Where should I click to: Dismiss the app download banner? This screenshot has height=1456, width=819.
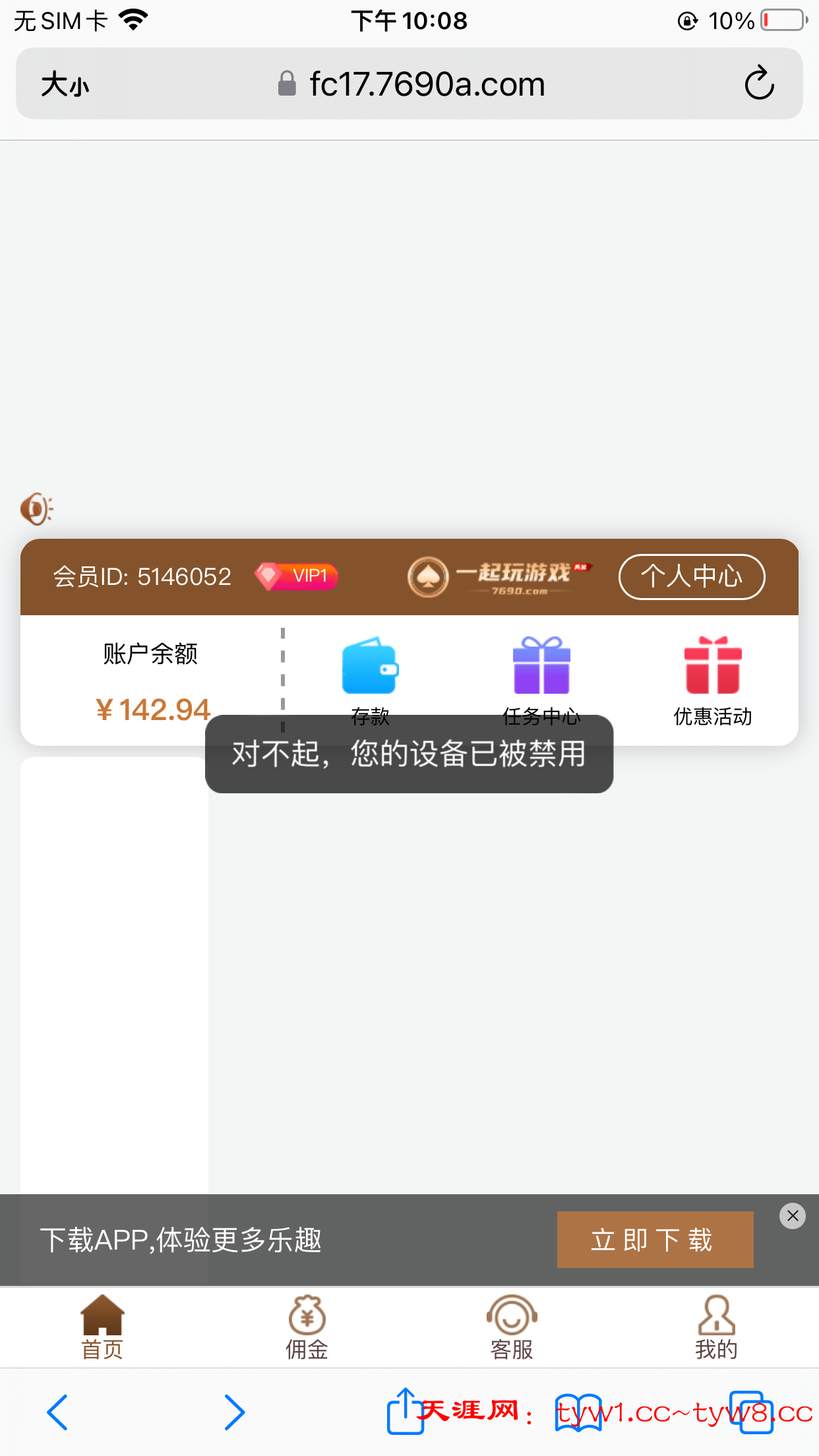(x=793, y=1215)
